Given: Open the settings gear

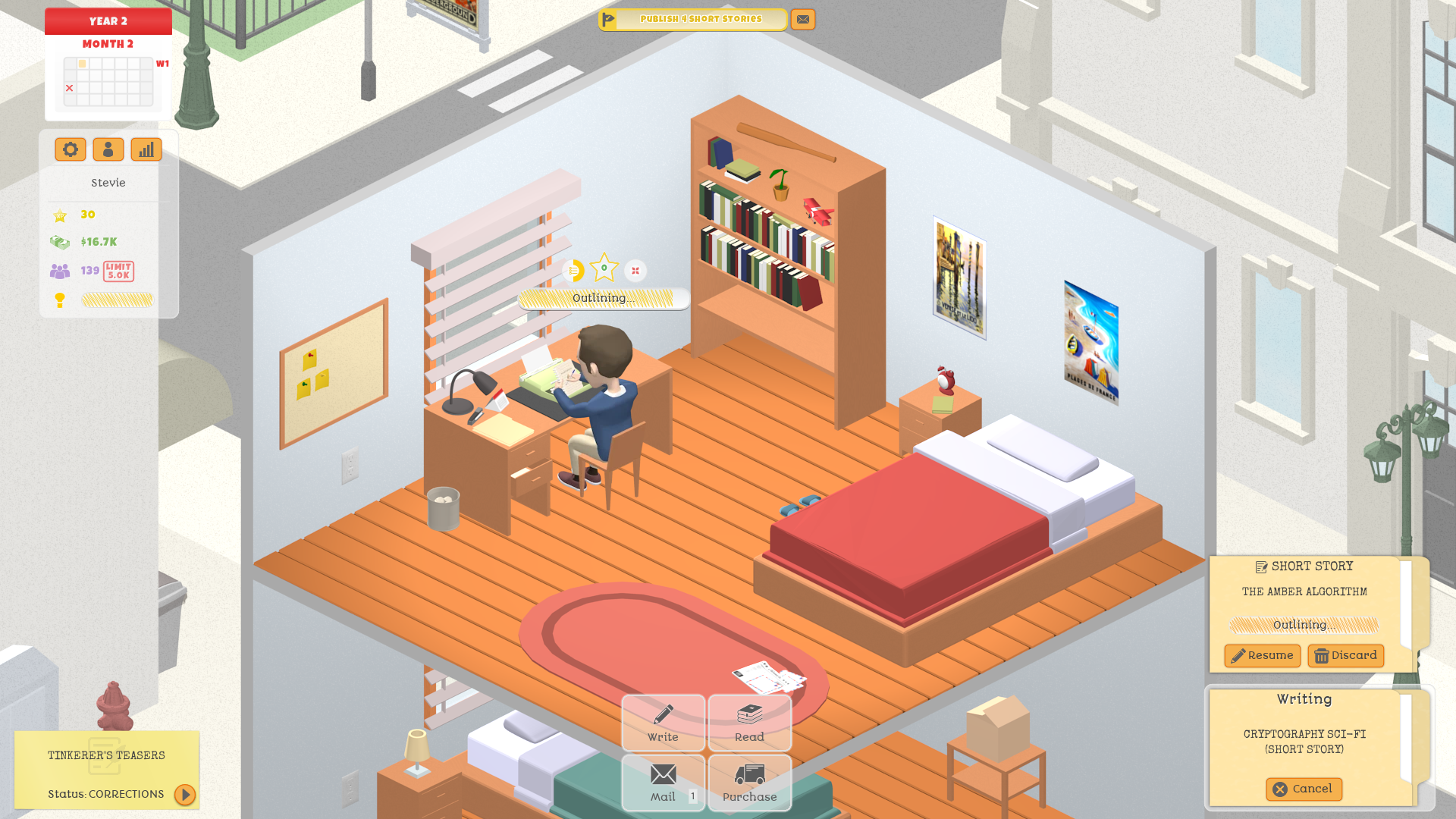Looking at the screenshot, I should 71,149.
